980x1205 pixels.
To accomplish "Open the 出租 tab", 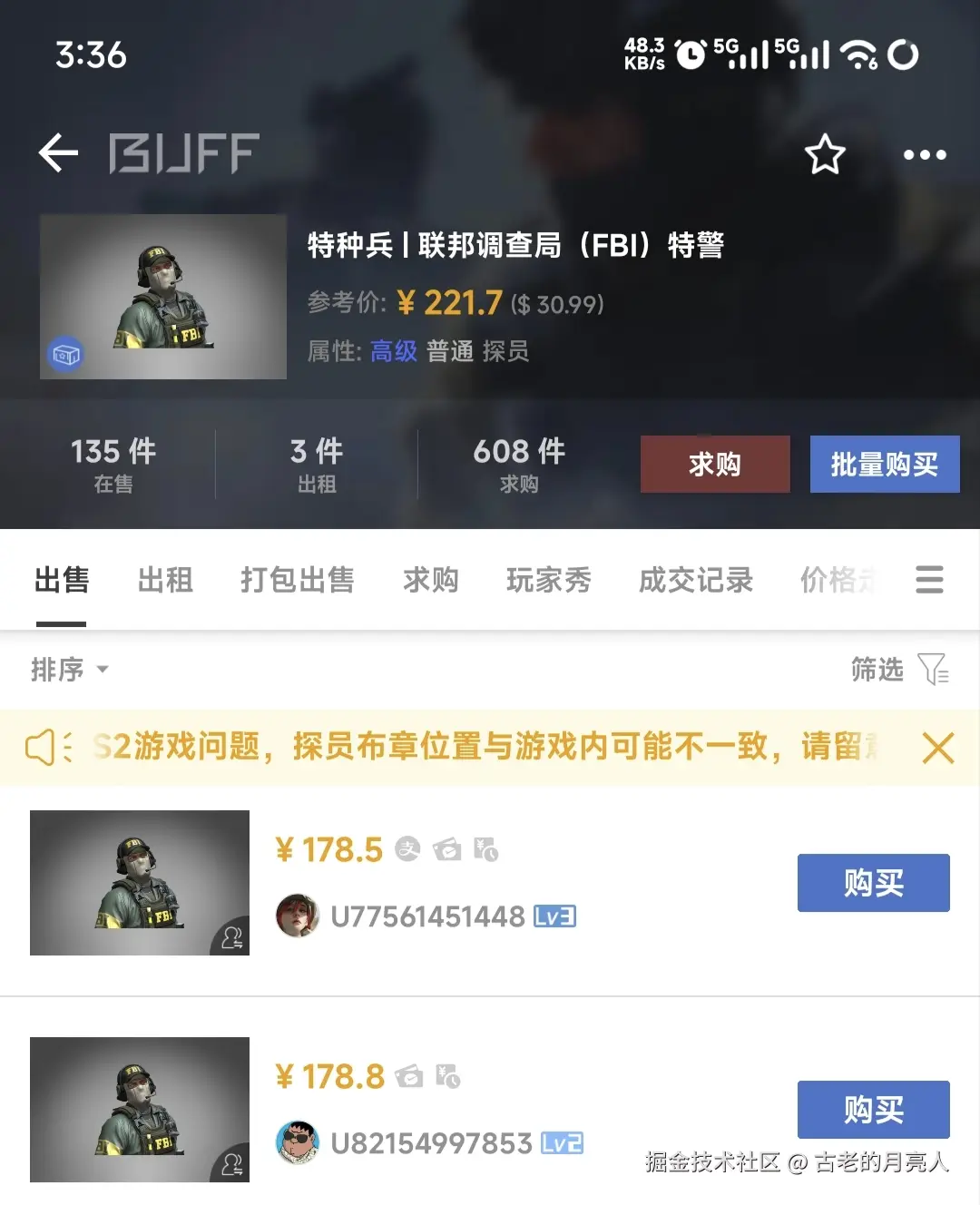I will tap(166, 581).
